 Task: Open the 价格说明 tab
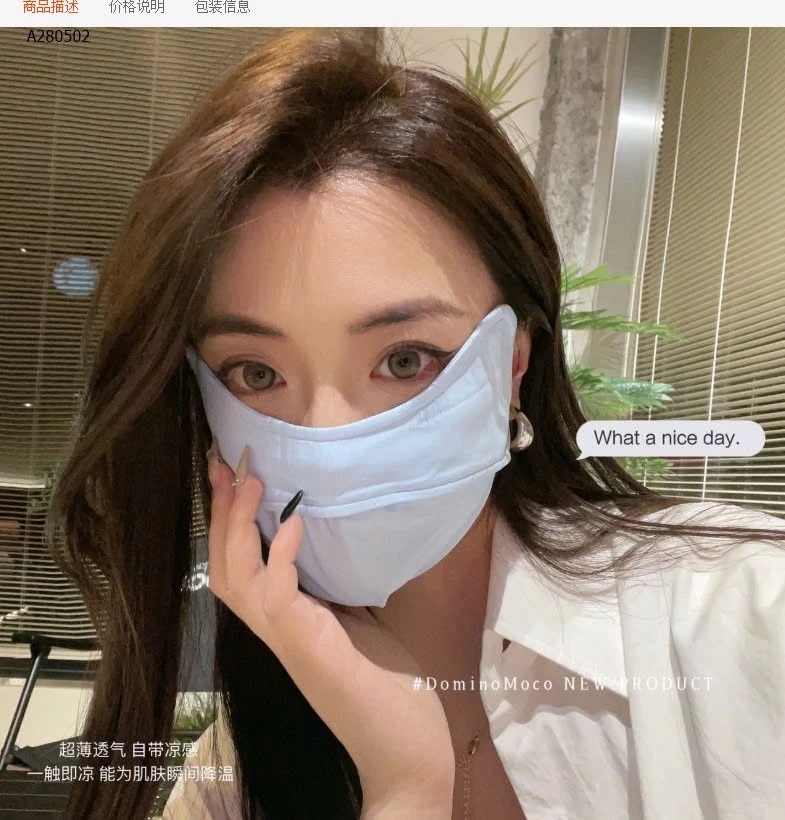[x=136, y=7]
